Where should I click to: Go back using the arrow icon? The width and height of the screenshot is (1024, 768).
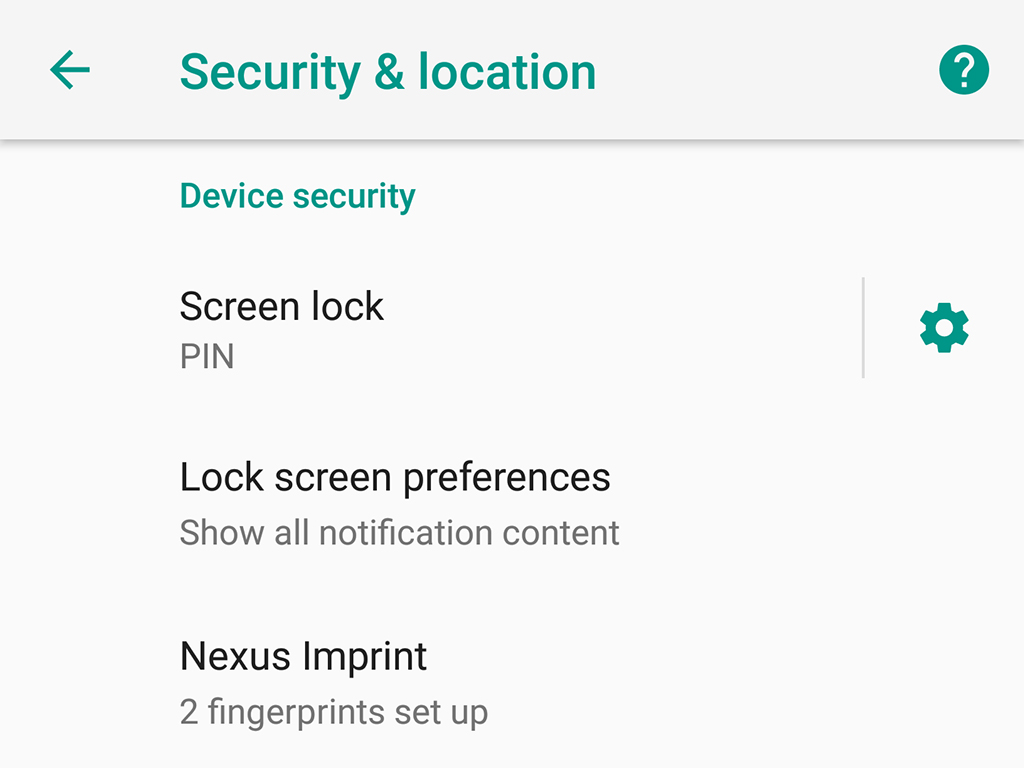pyautogui.click(x=70, y=71)
